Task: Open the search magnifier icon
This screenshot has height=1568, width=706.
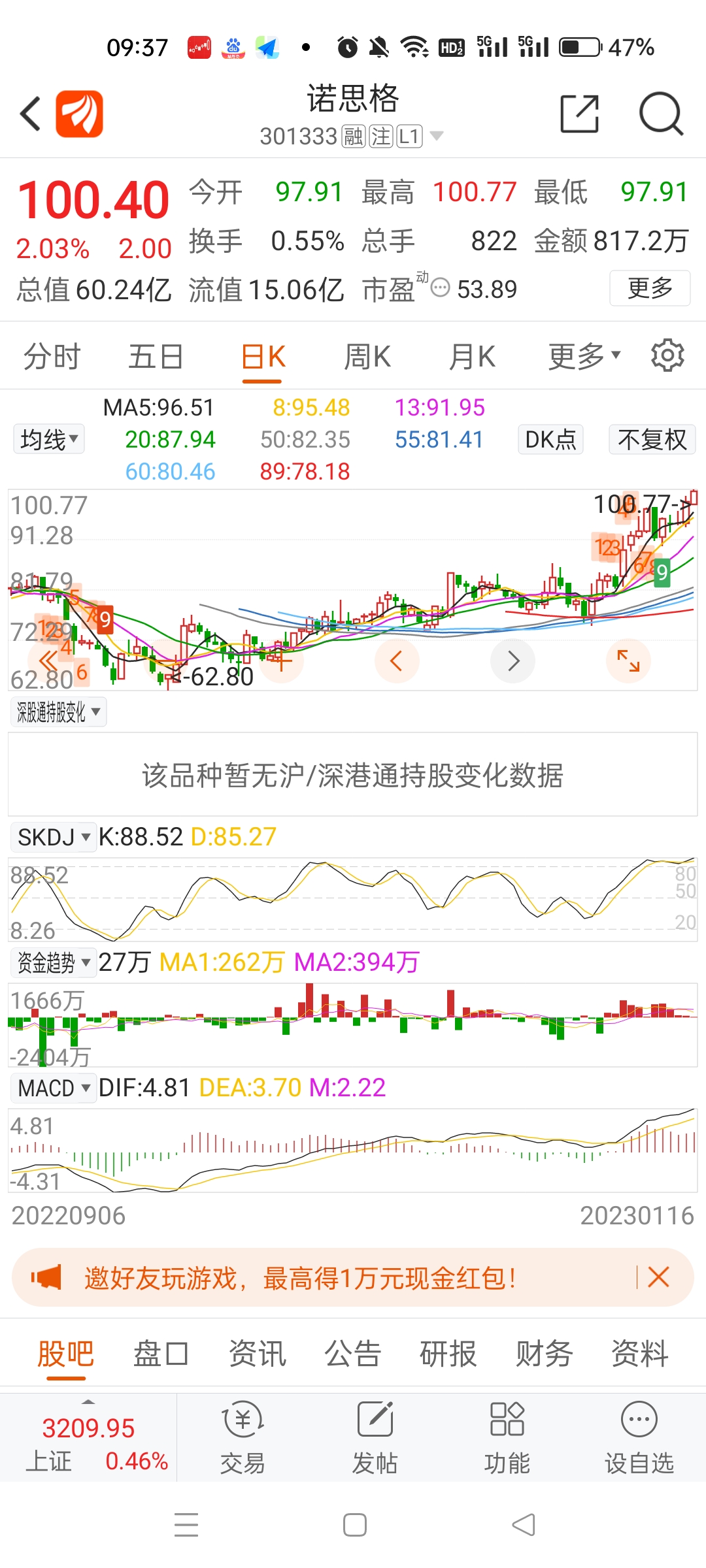Action: point(661,114)
